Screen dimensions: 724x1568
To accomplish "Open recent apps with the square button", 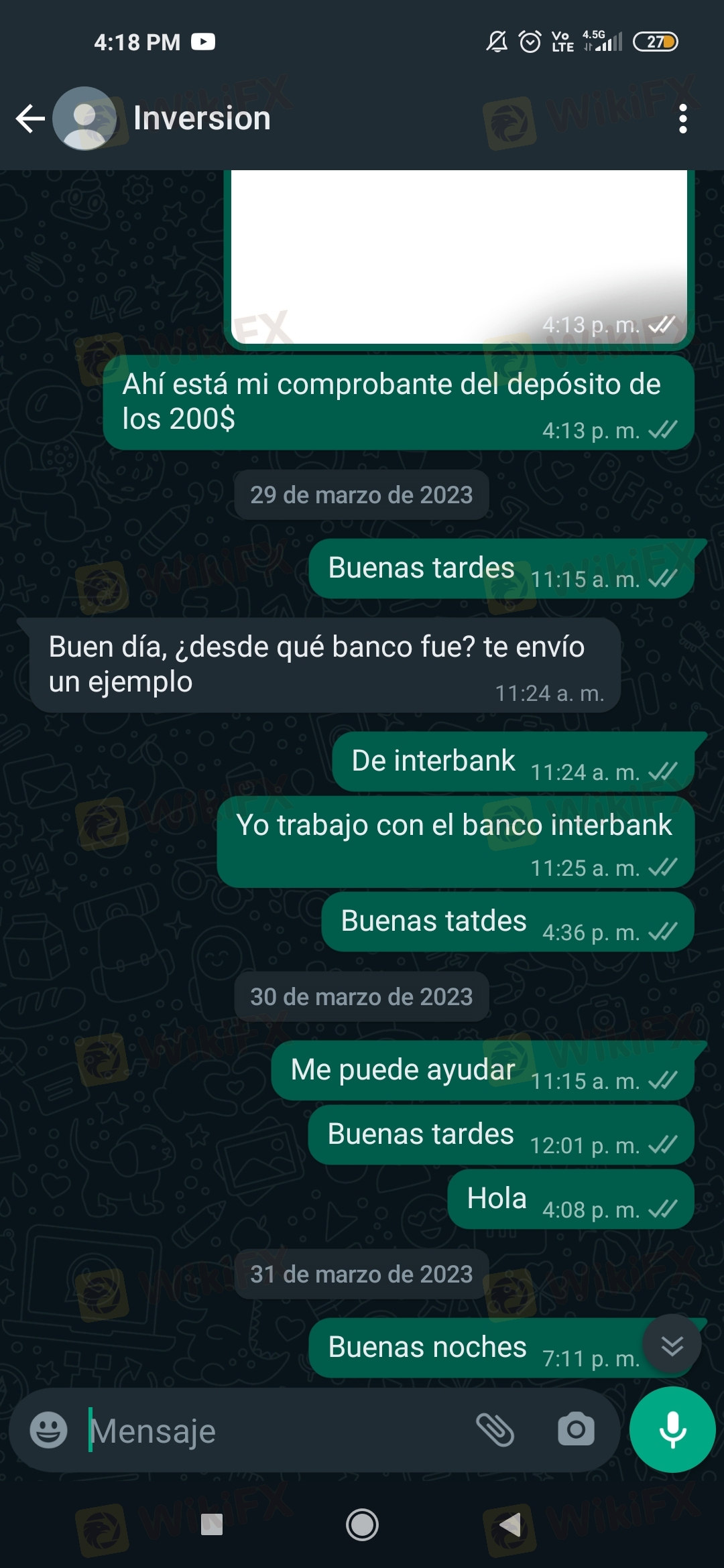I will point(212,1524).
